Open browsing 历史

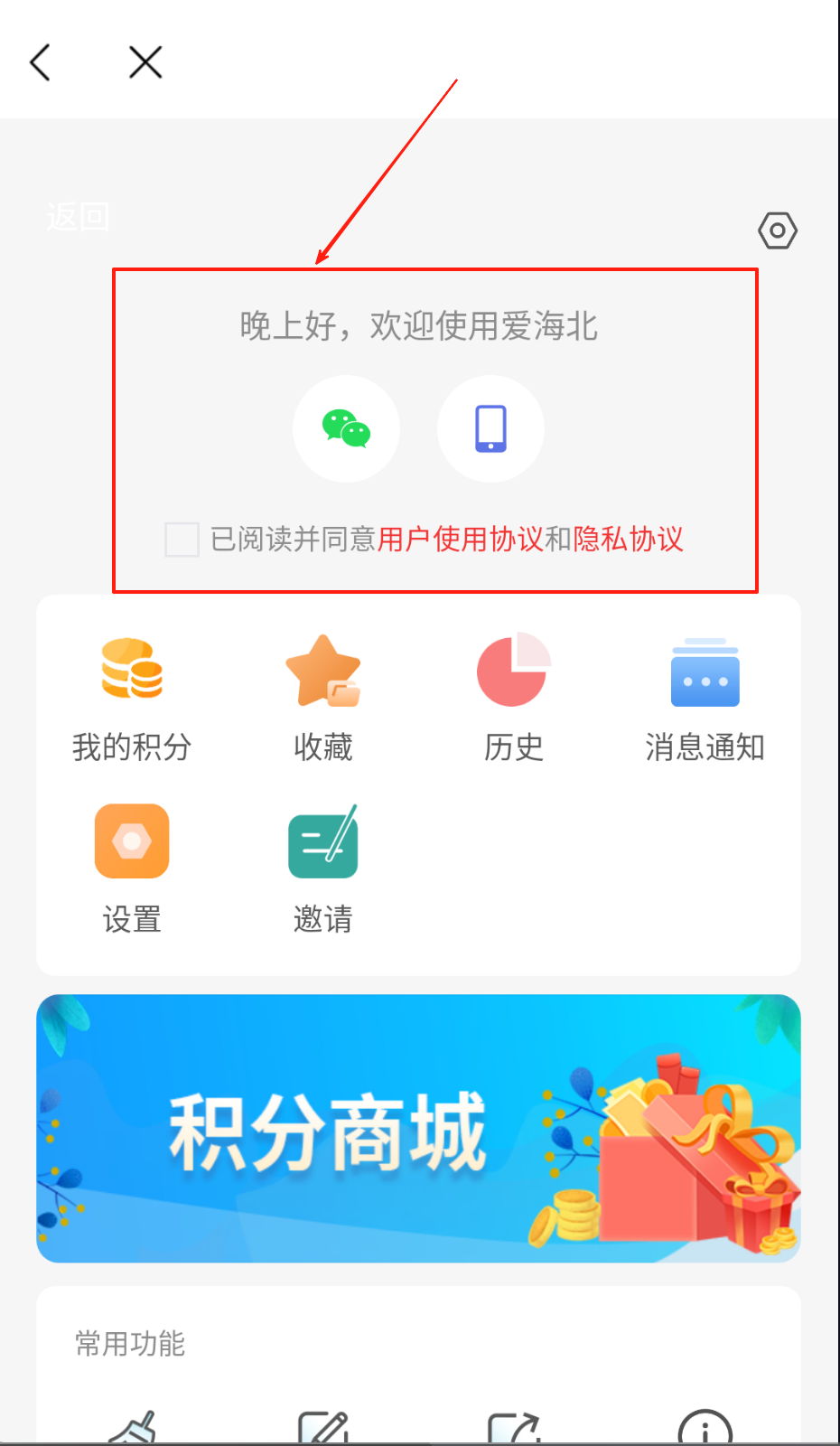pyautogui.click(x=514, y=697)
